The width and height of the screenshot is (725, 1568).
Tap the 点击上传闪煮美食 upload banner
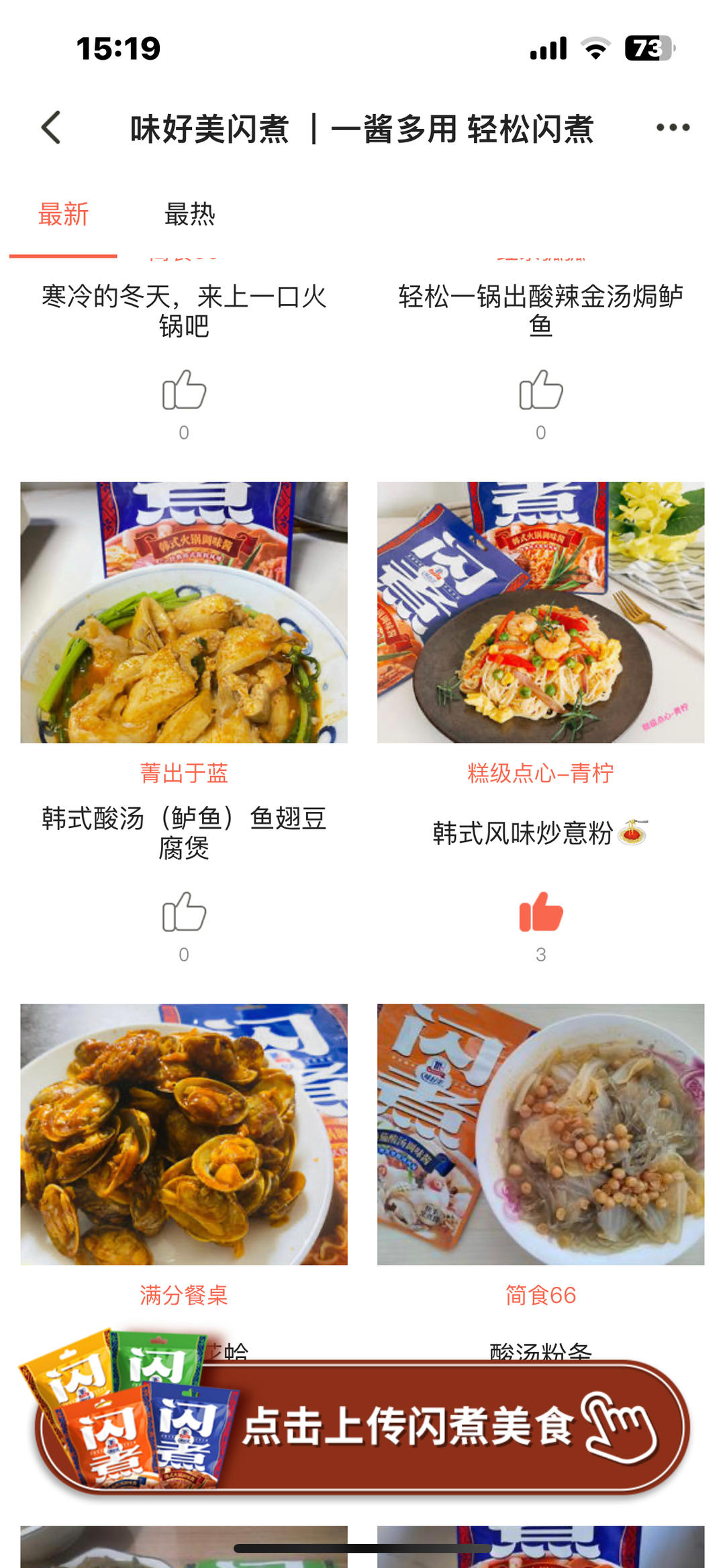(403, 1426)
